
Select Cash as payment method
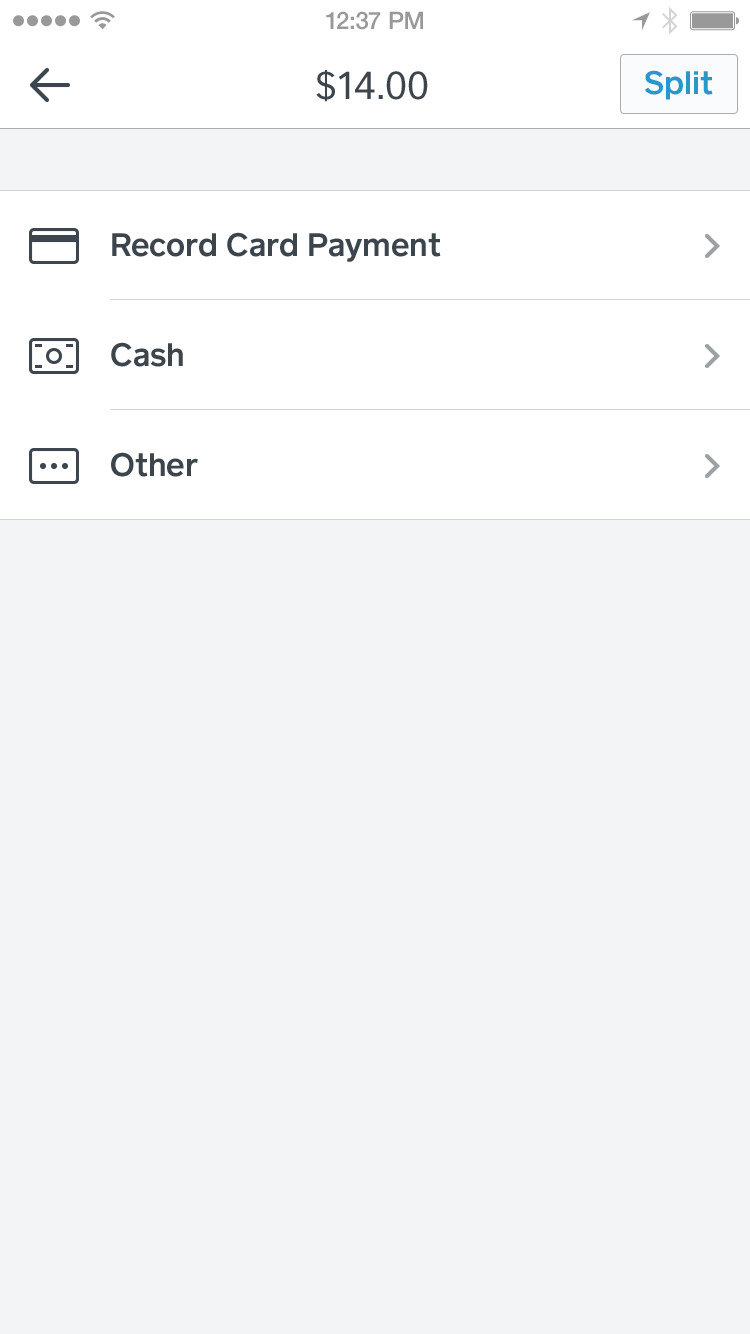(x=375, y=355)
